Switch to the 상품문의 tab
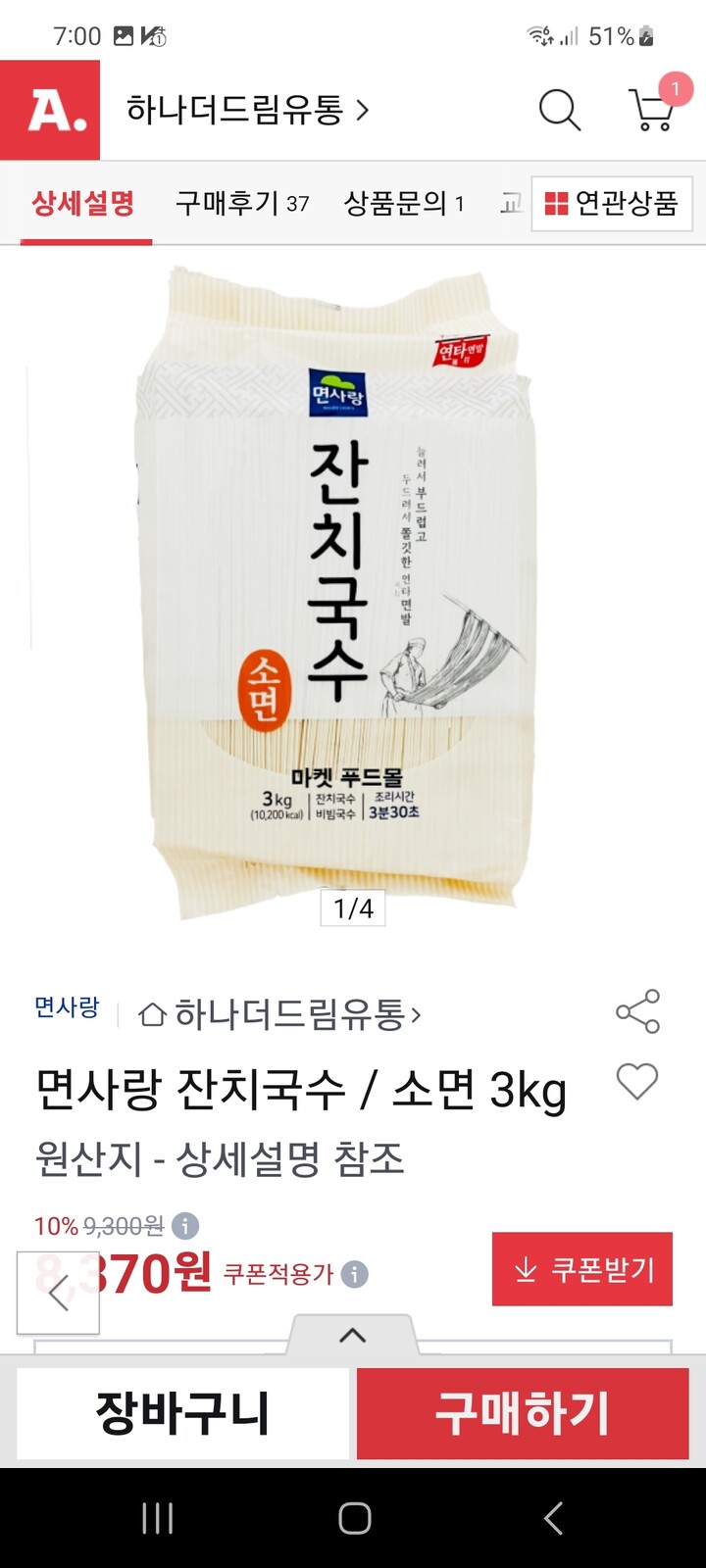Image resolution: width=706 pixels, height=1568 pixels. [404, 204]
